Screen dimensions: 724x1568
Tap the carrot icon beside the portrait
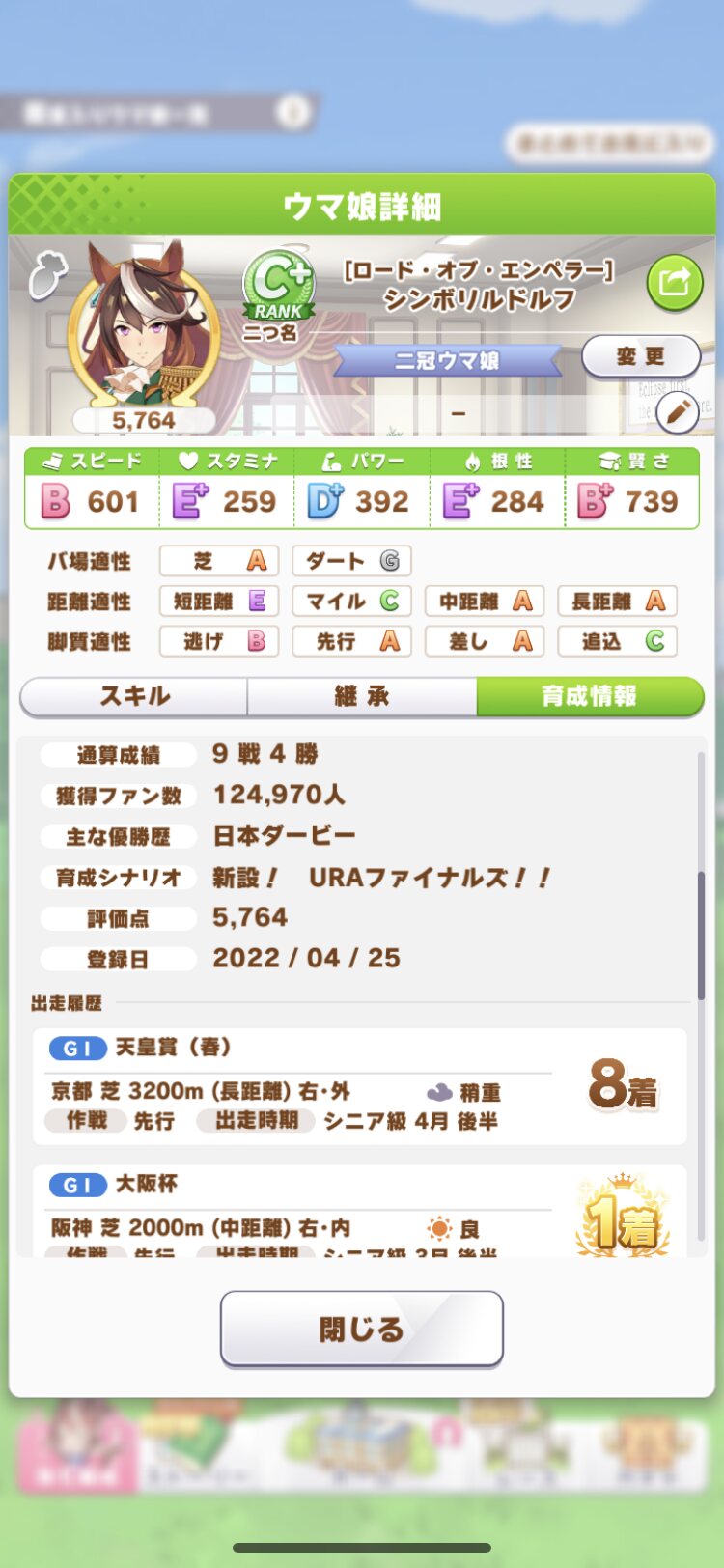point(47,275)
